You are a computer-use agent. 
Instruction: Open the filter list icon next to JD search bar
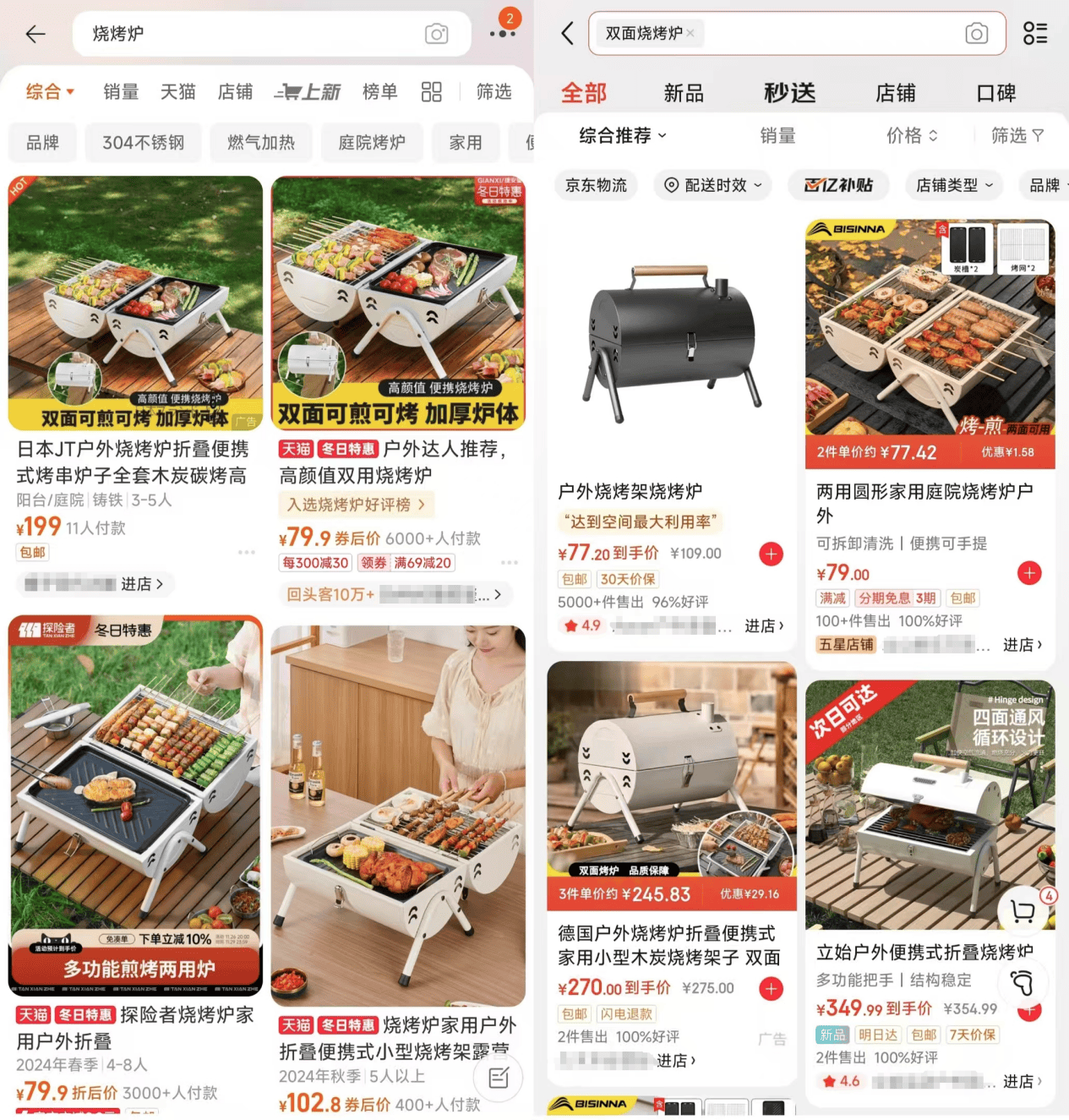tap(1034, 34)
